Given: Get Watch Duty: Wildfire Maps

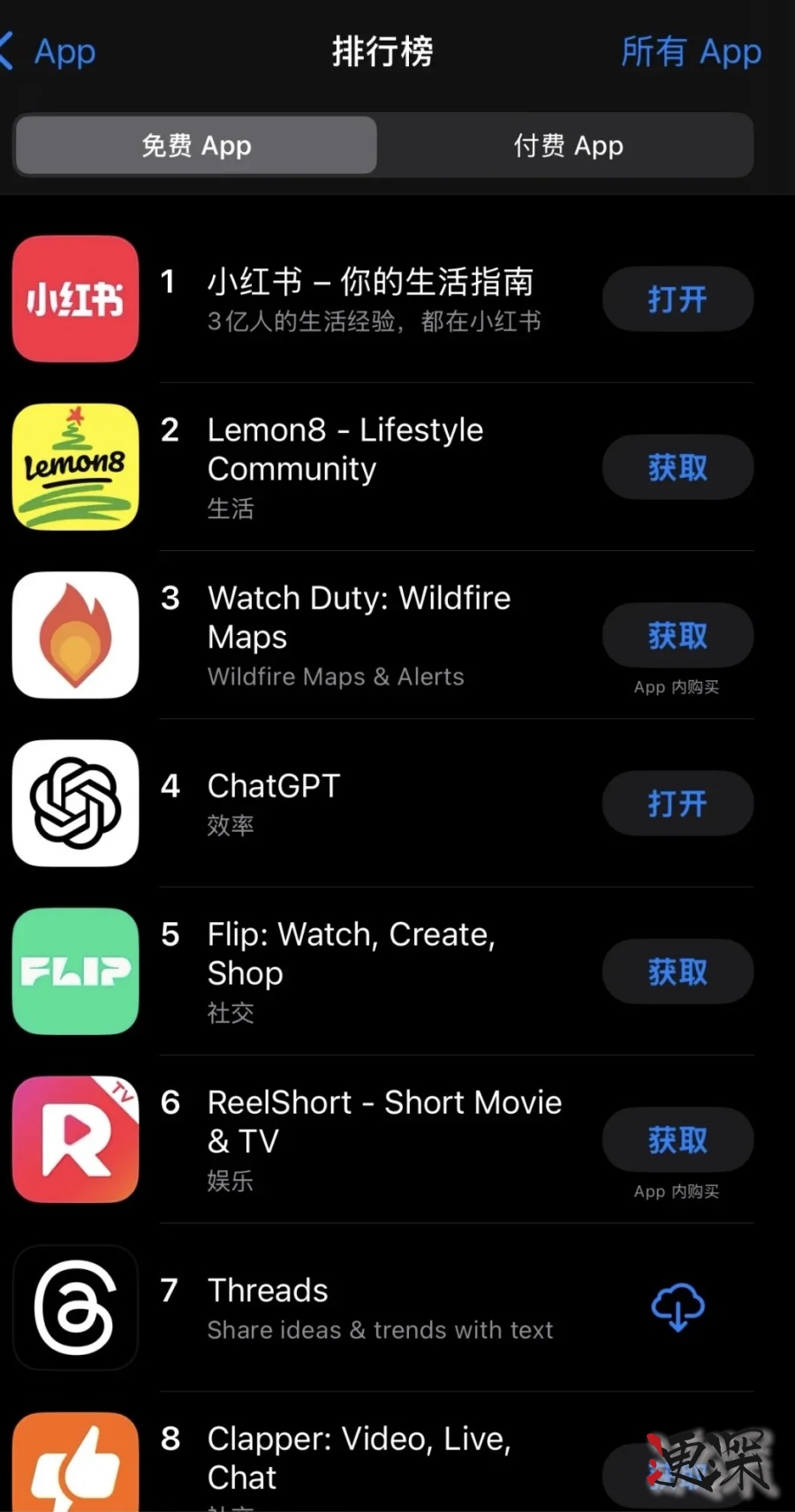Looking at the screenshot, I should (678, 635).
